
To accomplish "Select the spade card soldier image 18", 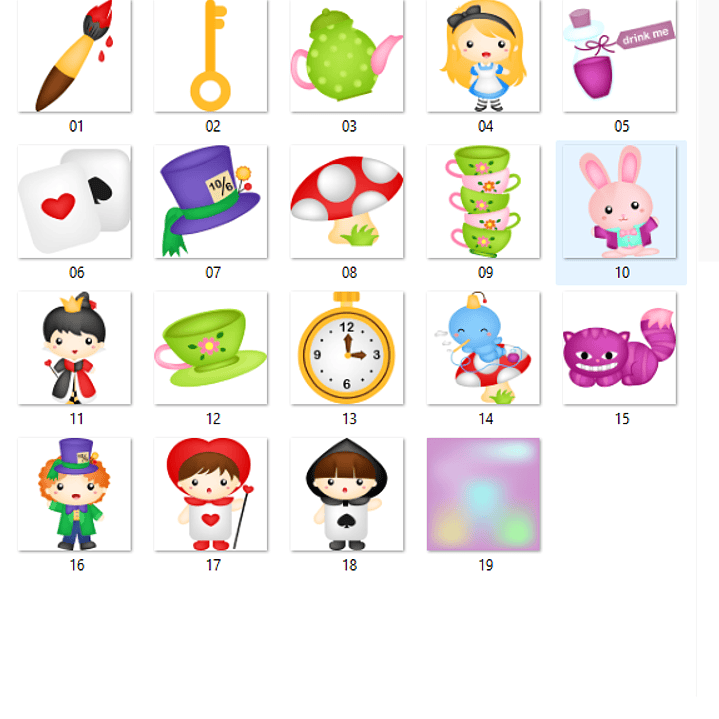I will [347, 494].
